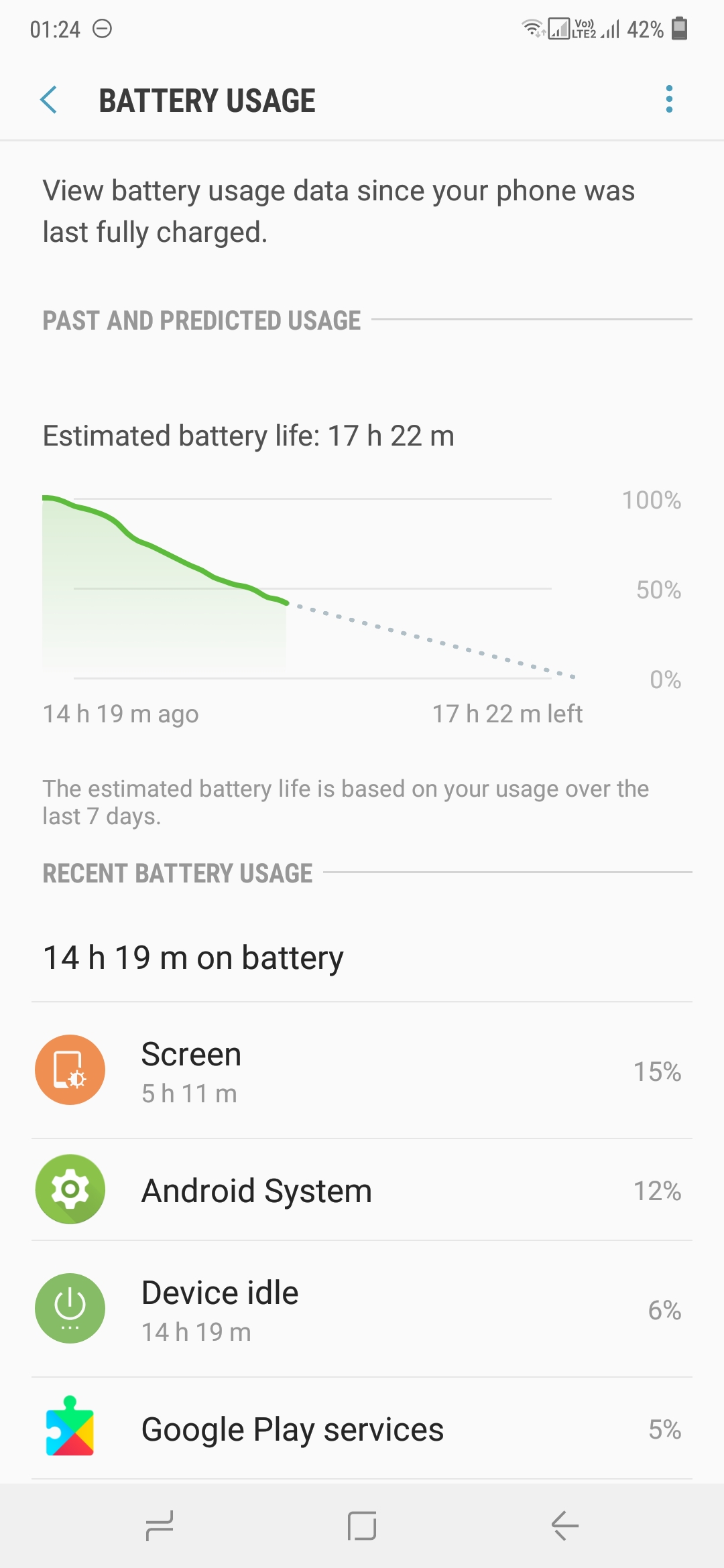Open Screen battery usage details
This screenshot has width=724, height=1568.
[x=362, y=1071]
